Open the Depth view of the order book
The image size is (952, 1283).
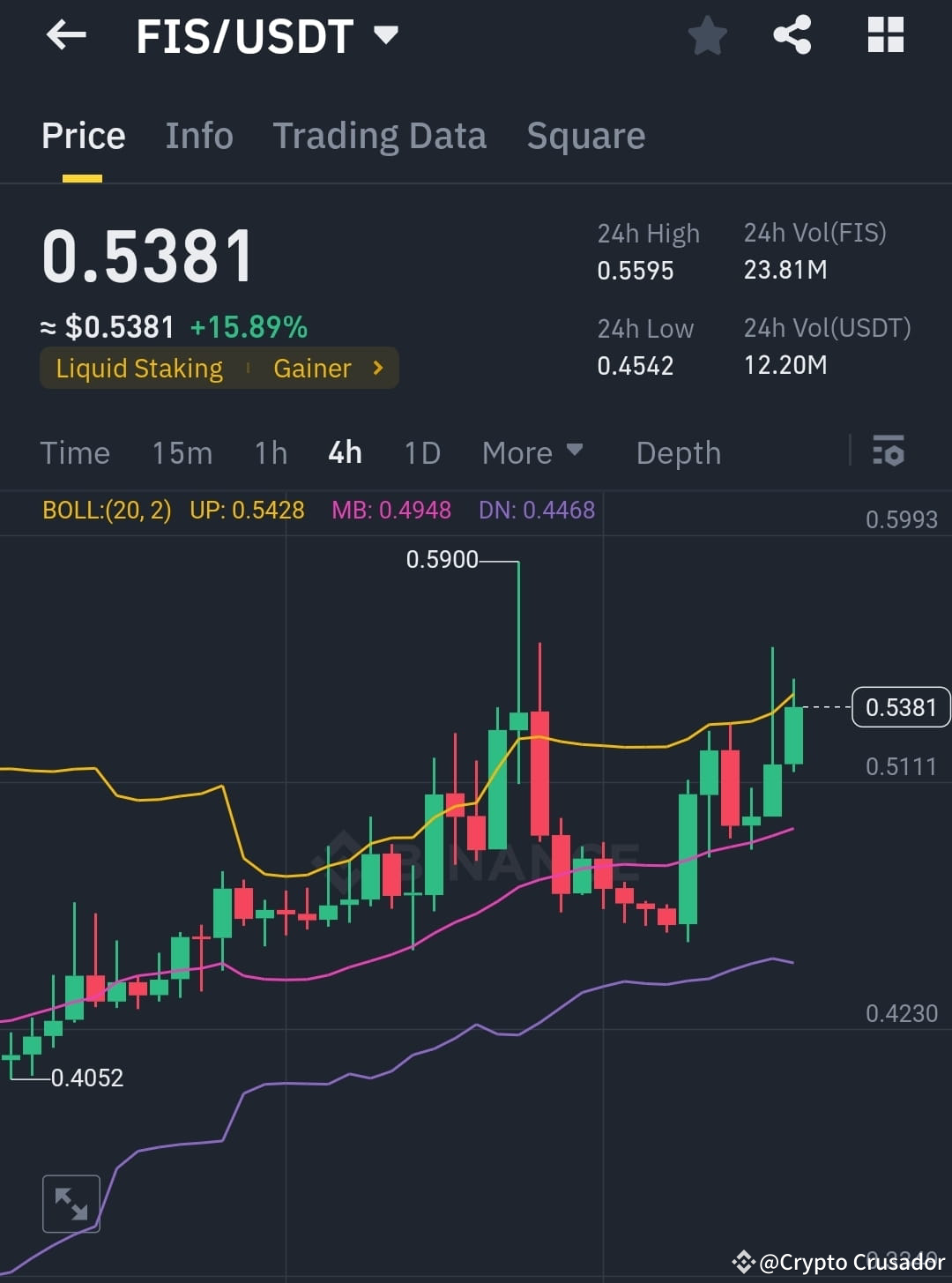pyautogui.click(x=678, y=452)
